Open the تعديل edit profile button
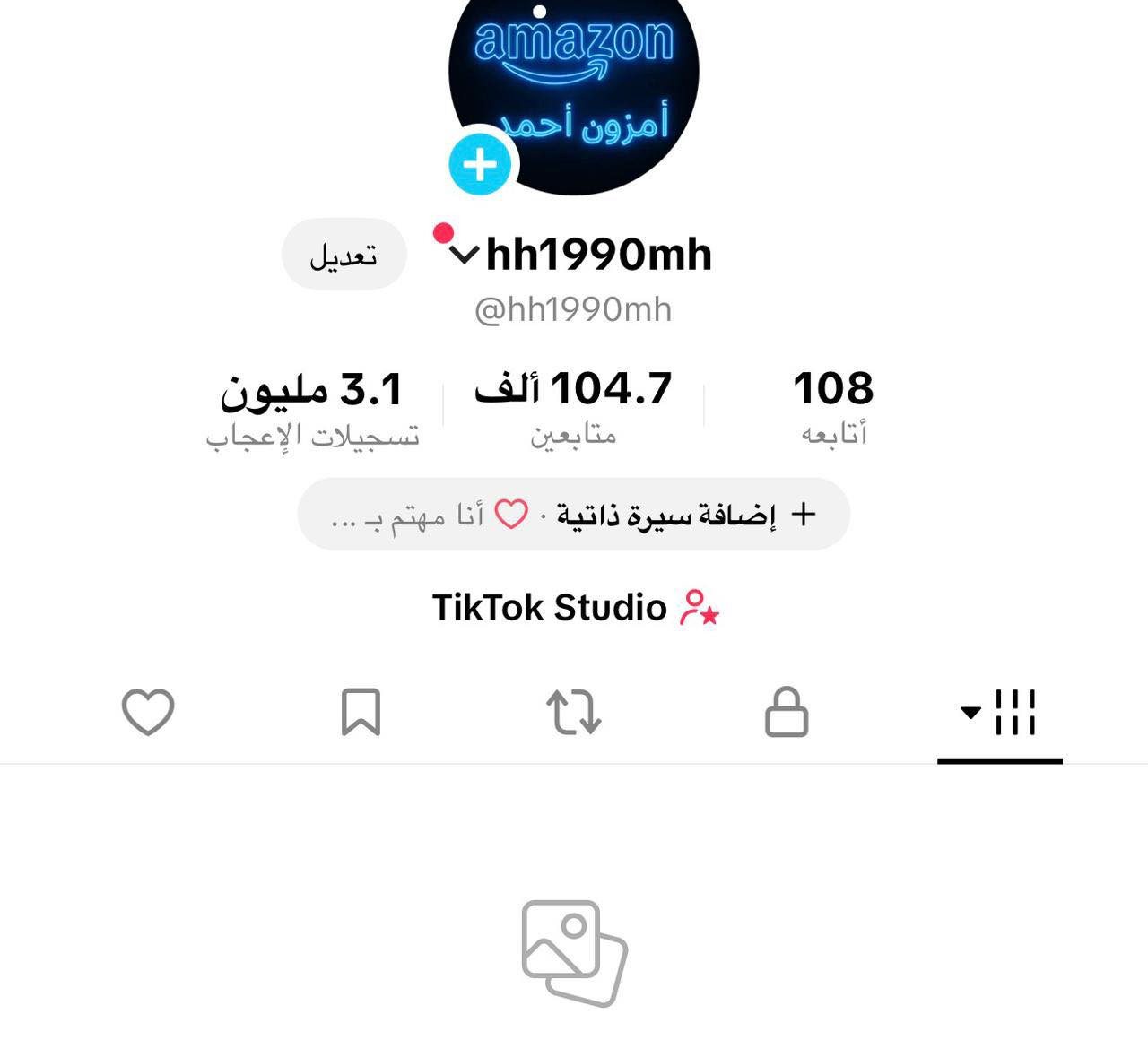This screenshot has height=1040, width=1148. [x=344, y=255]
